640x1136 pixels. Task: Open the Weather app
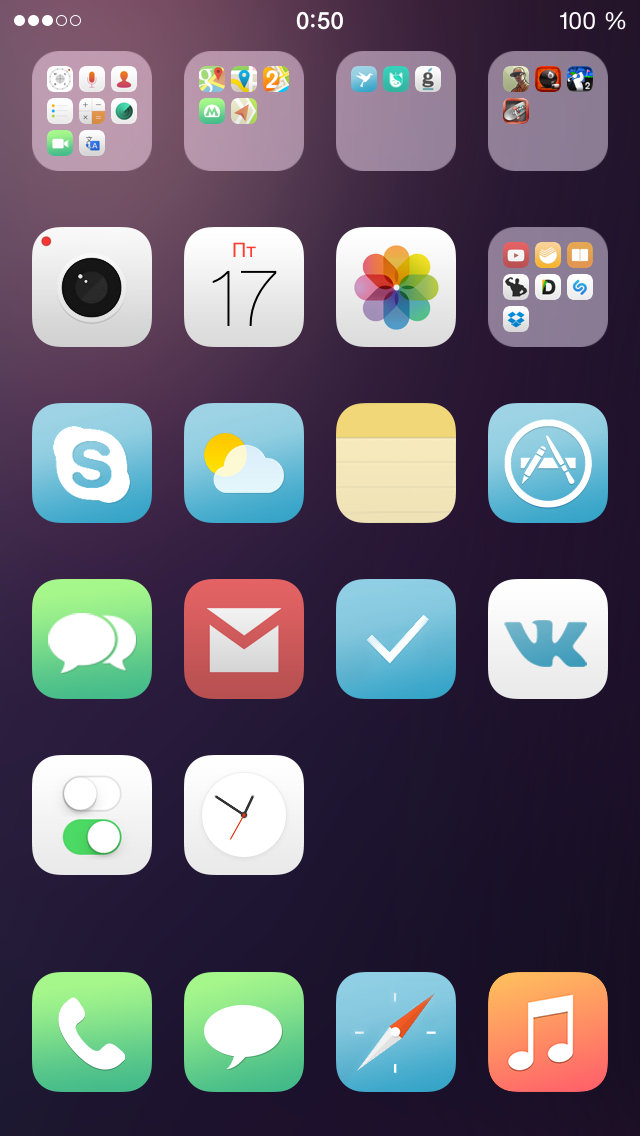coord(244,463)
